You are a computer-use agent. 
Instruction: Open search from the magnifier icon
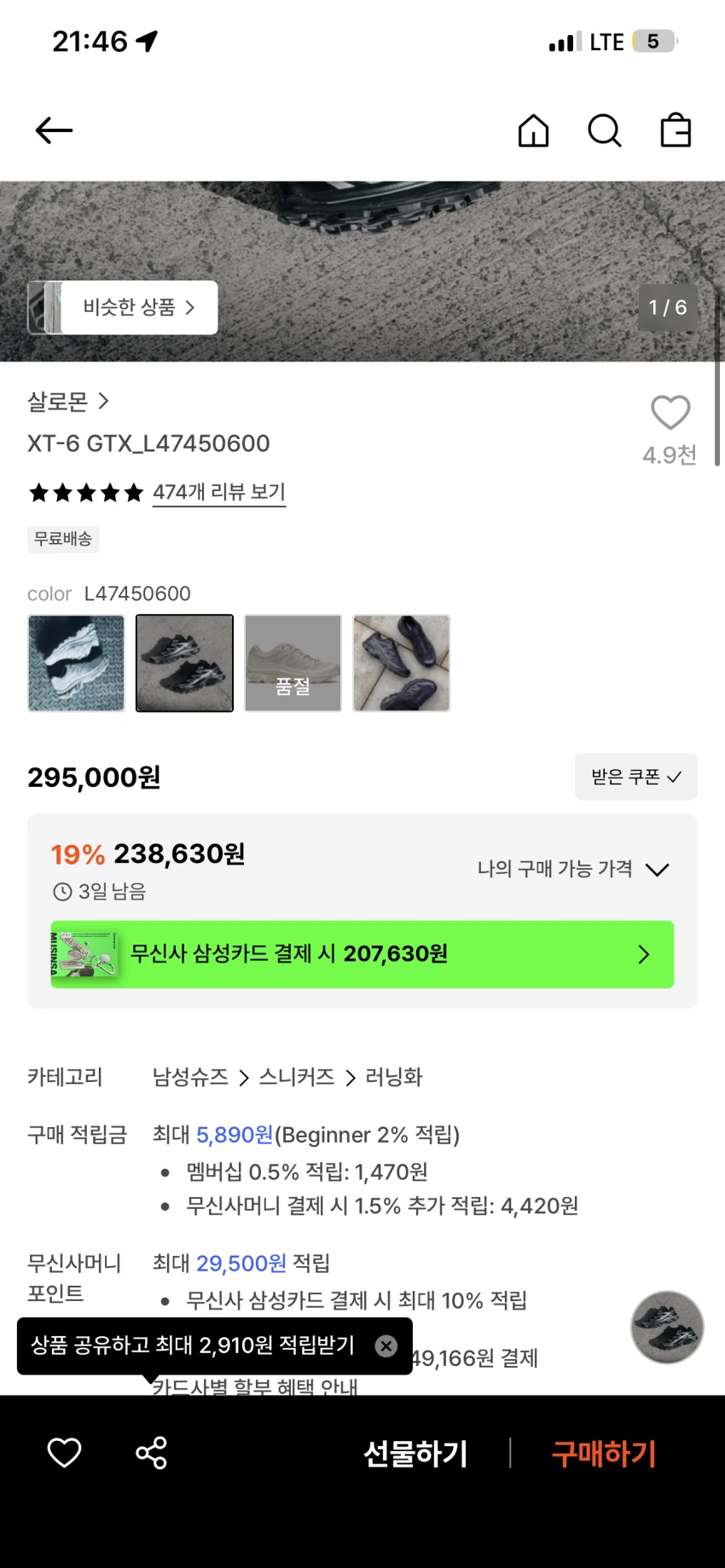[605, 130]
